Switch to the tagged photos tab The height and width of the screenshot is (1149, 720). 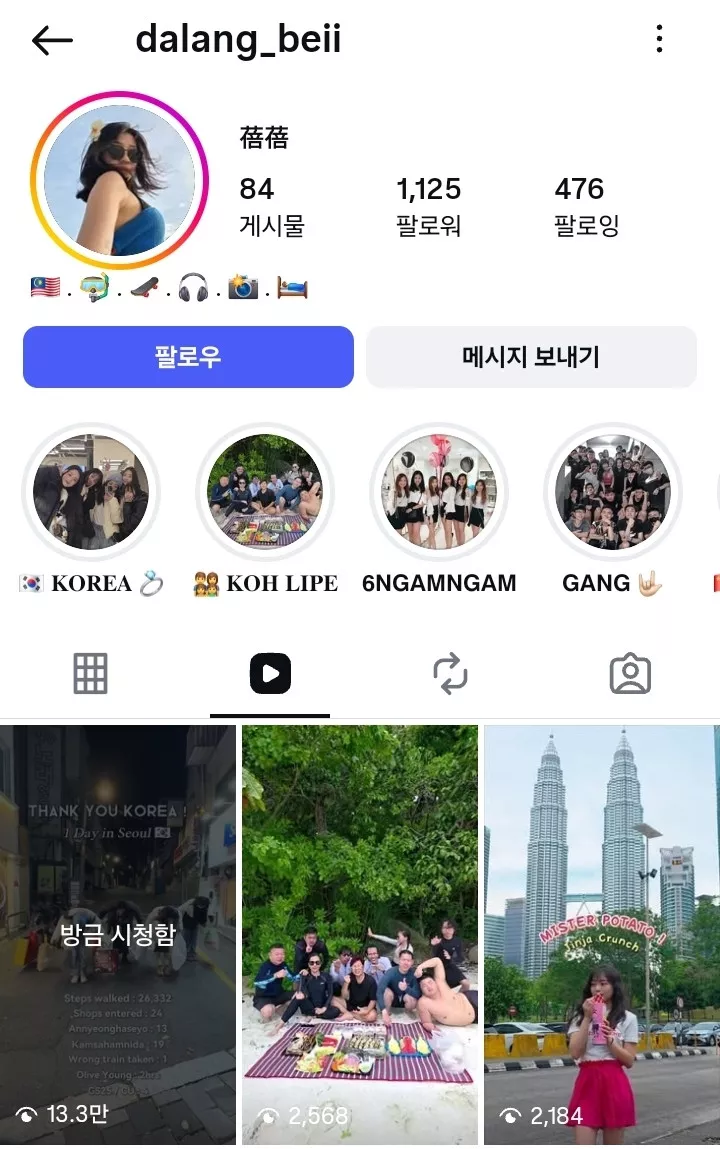pyautogui.click(x=630, y=674)
